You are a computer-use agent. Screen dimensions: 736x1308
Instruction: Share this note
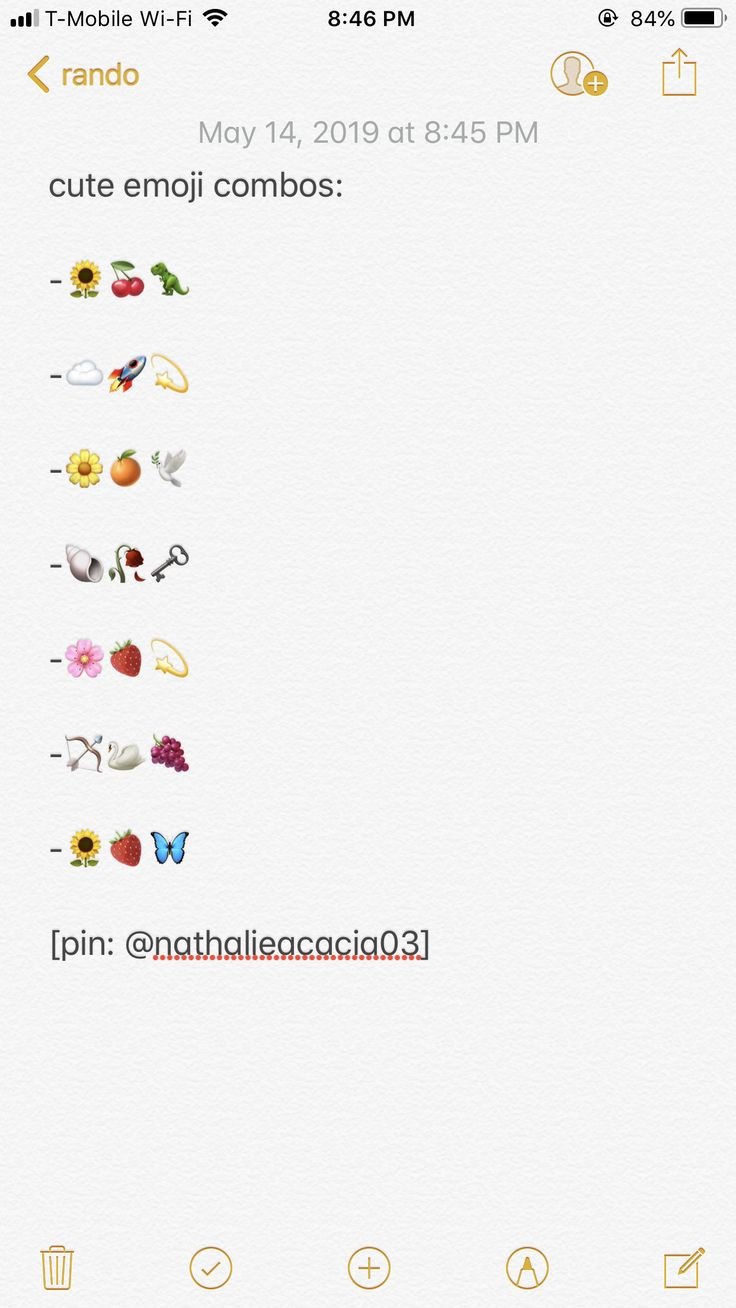tap(679, 73)
